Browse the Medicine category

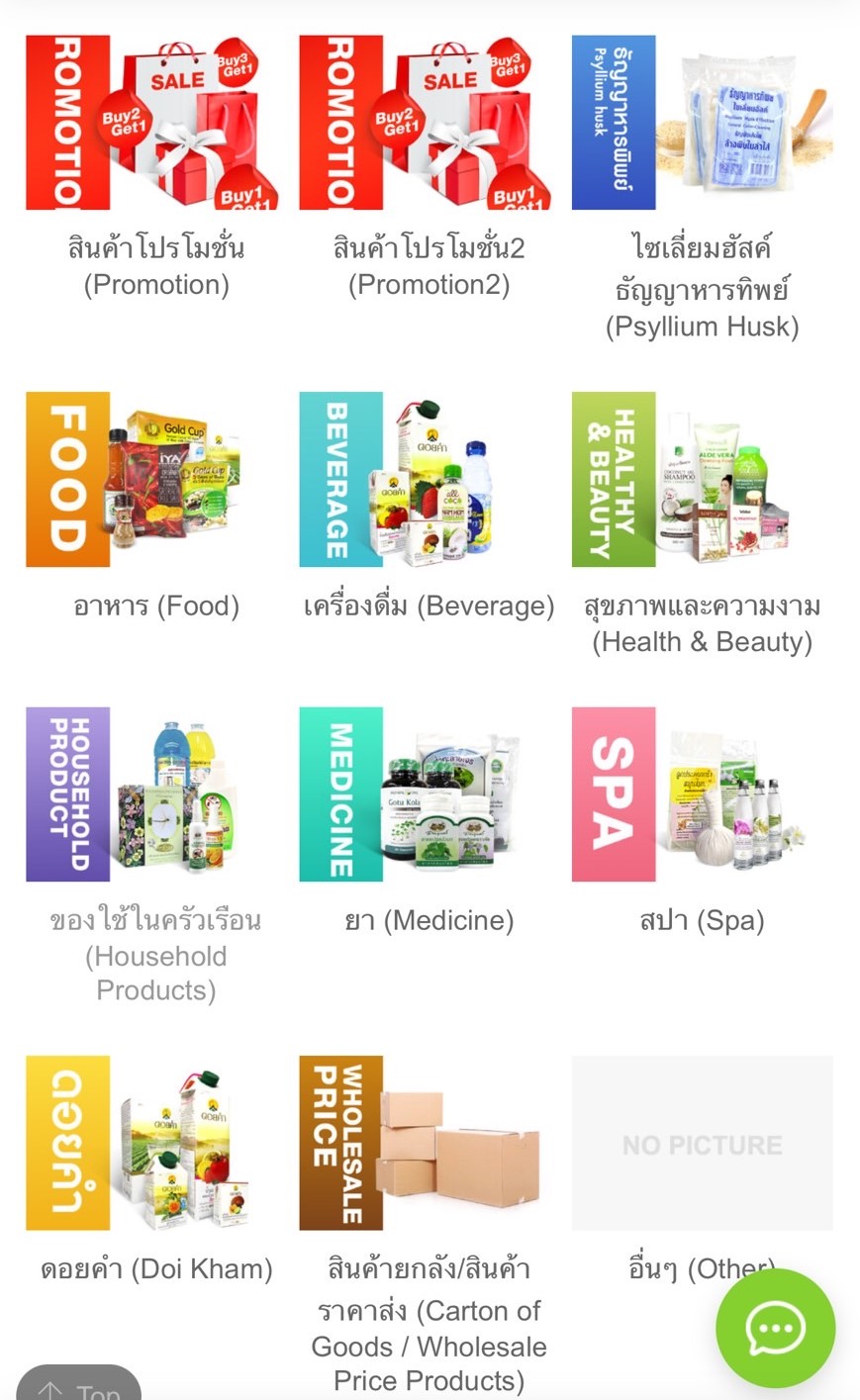coord(427,794)
